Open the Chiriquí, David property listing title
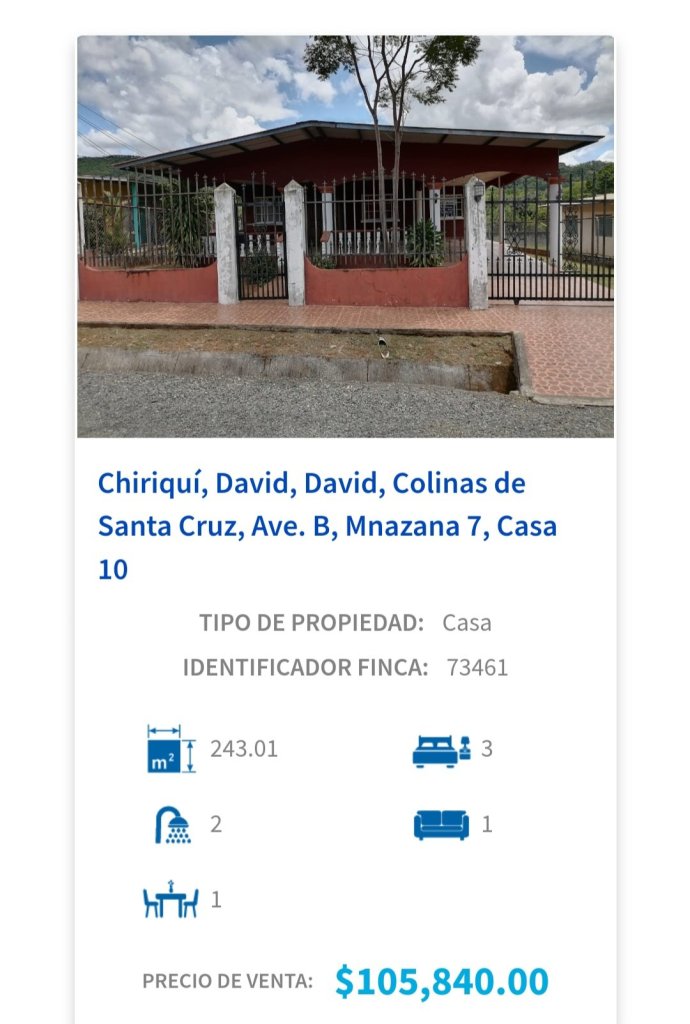 [x=327, y=526]
